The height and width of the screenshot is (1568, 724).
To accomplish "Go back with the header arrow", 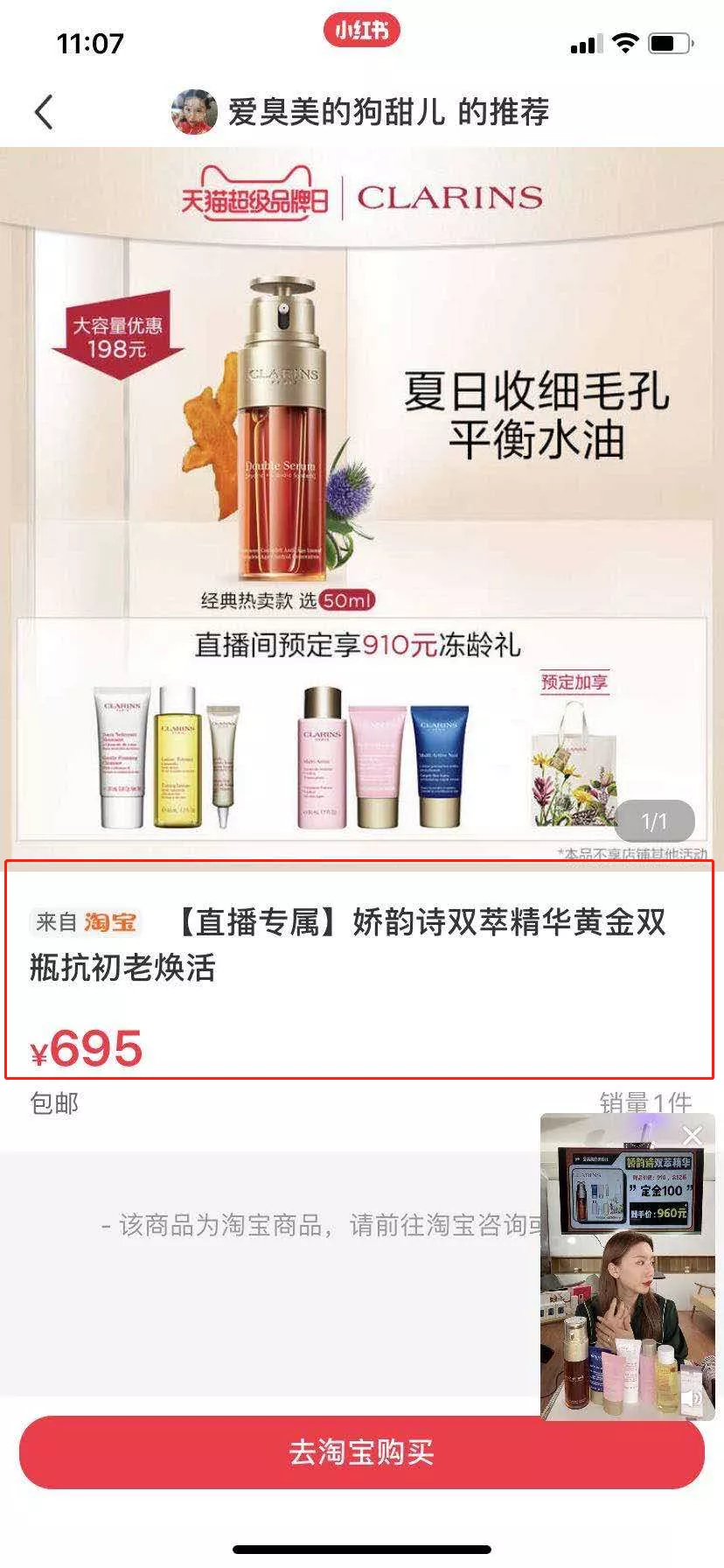I will tap(44, 112).
